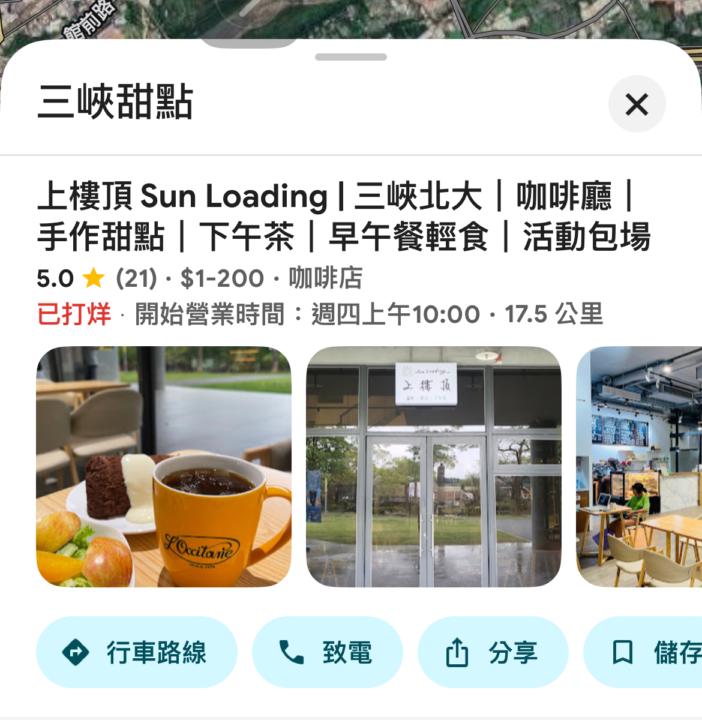This screenshot has width=702, height=720.
Task: Tap 致電 to call the cafe
Action: tap(327, 652)
